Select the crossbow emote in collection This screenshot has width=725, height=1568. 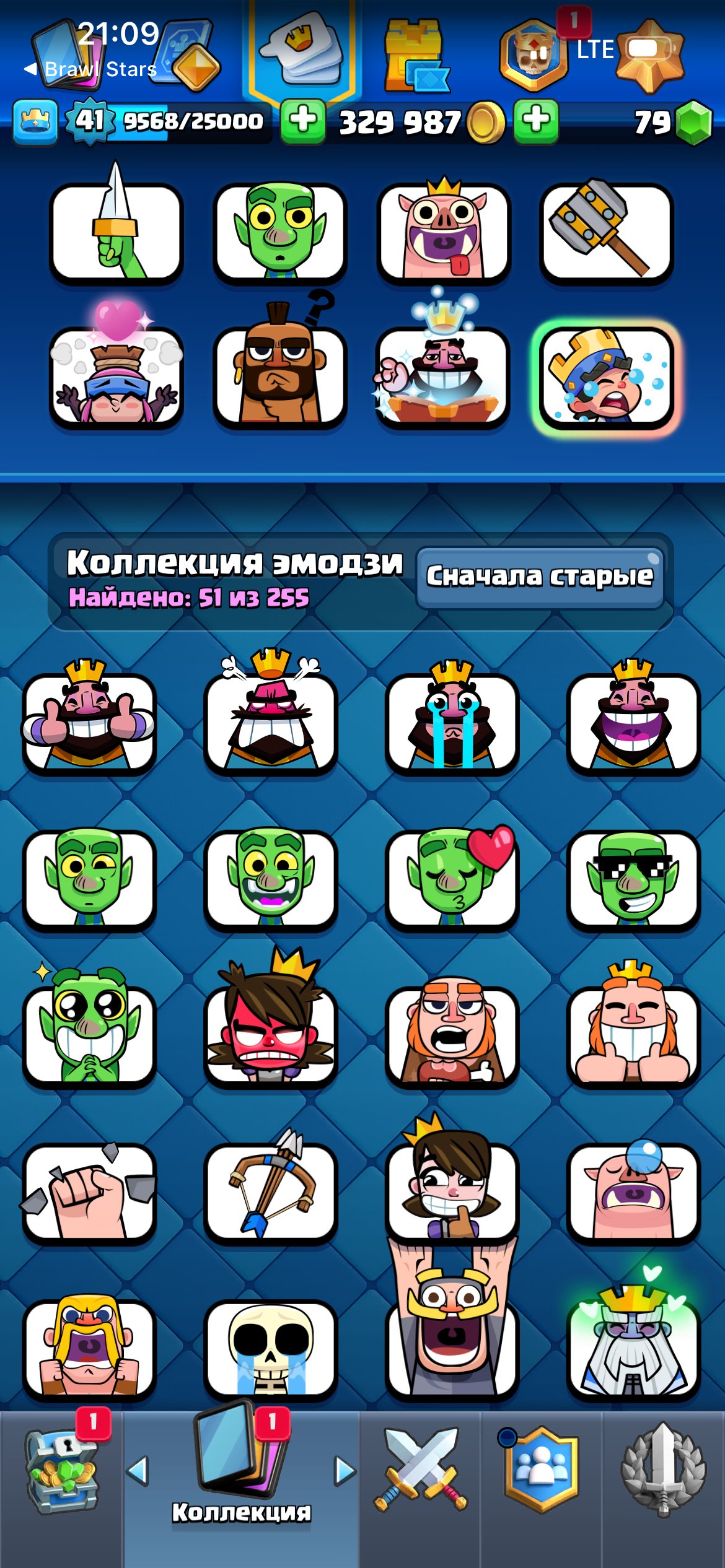pos(271,1190)
